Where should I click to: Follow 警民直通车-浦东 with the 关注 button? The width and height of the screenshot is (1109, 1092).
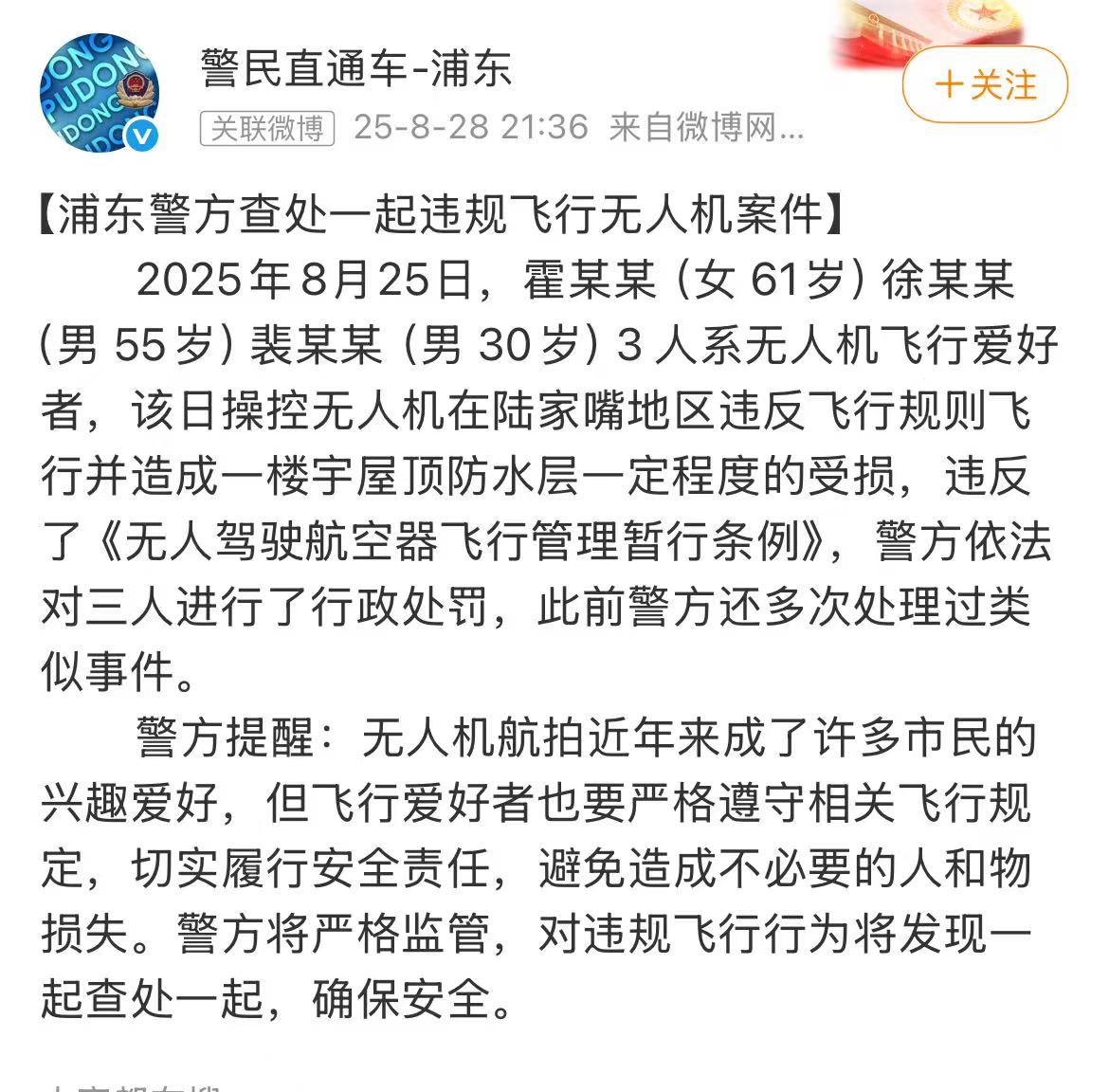[984, 84]
